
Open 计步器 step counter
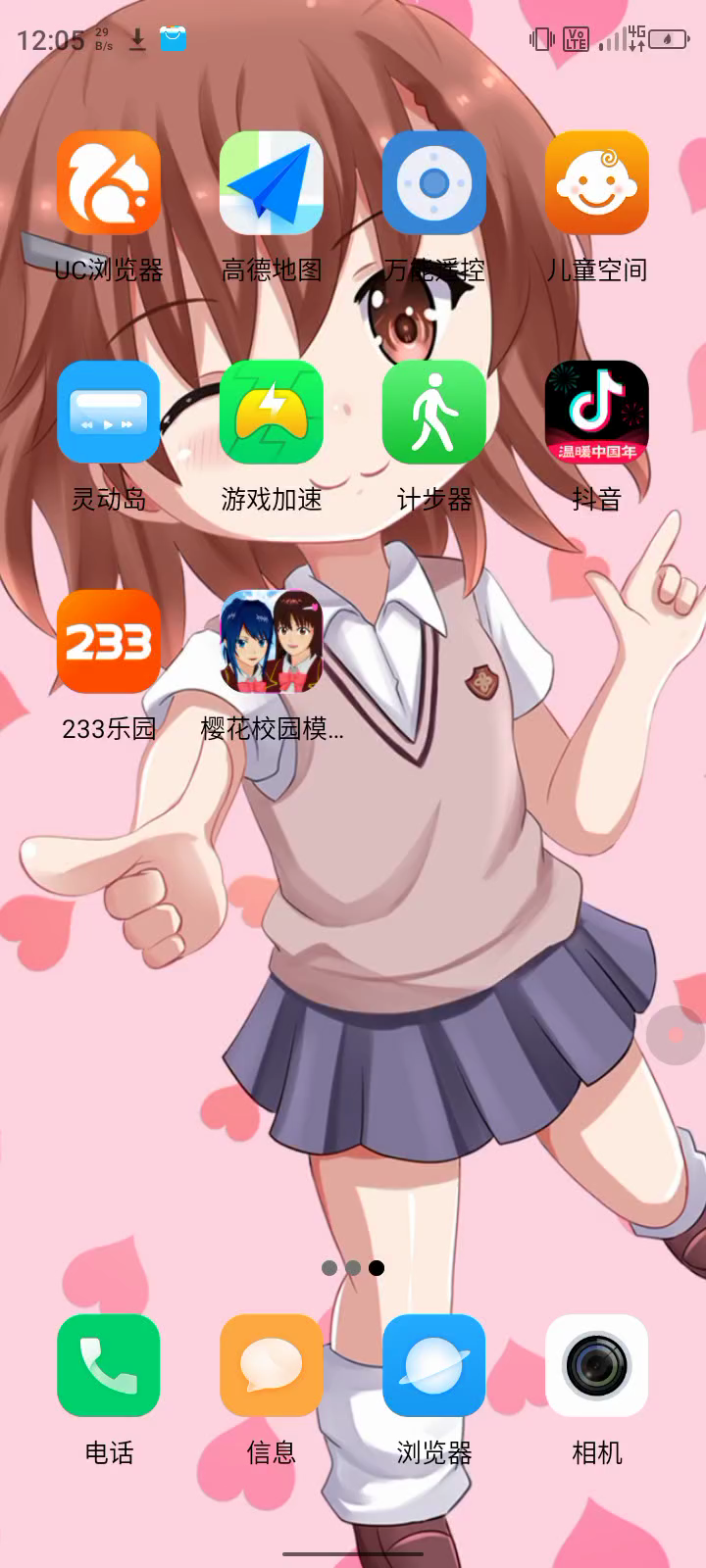[433, 413]
